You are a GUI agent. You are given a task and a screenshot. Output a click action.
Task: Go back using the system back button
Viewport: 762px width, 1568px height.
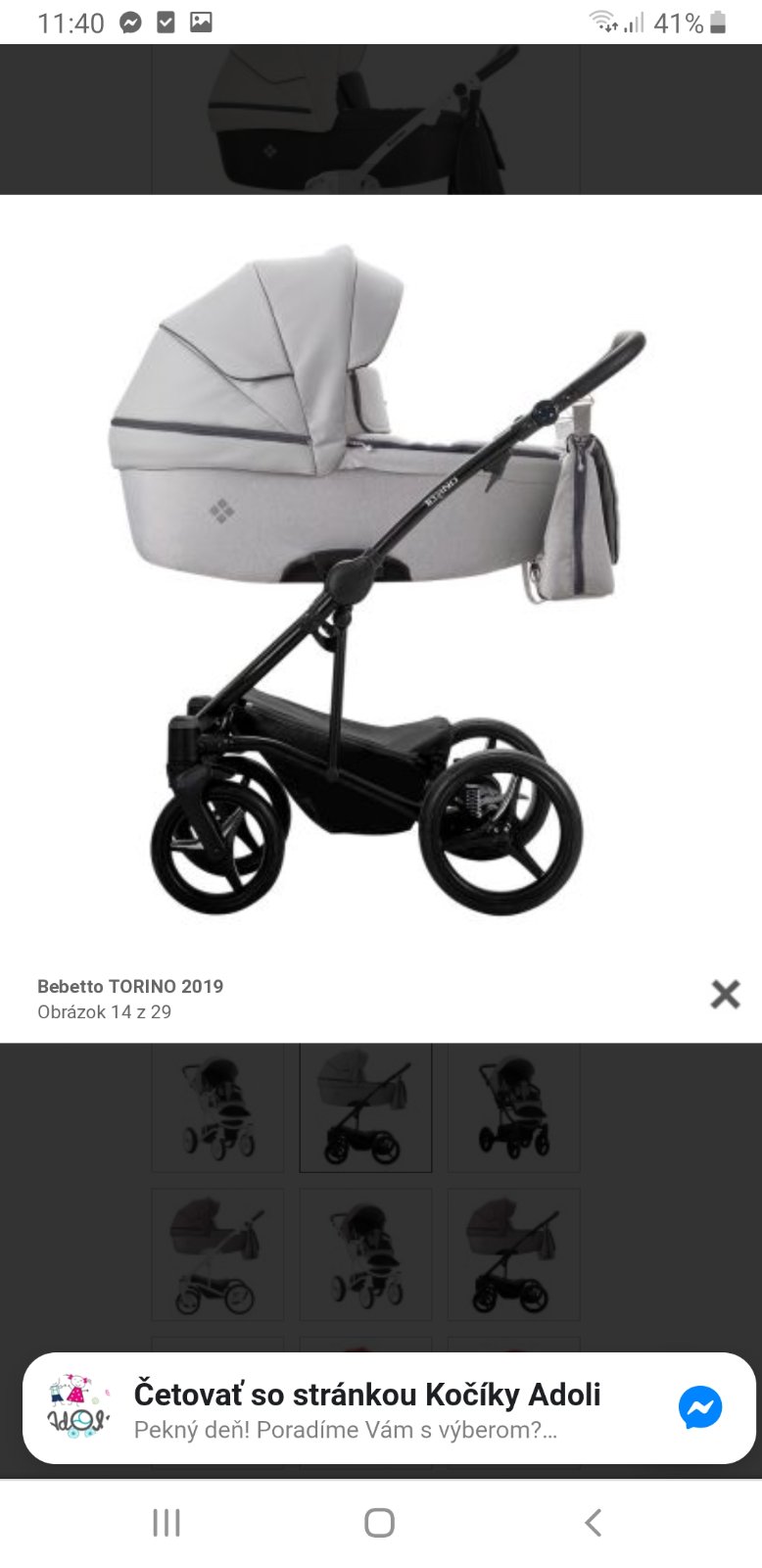(x=593, y=1522)
